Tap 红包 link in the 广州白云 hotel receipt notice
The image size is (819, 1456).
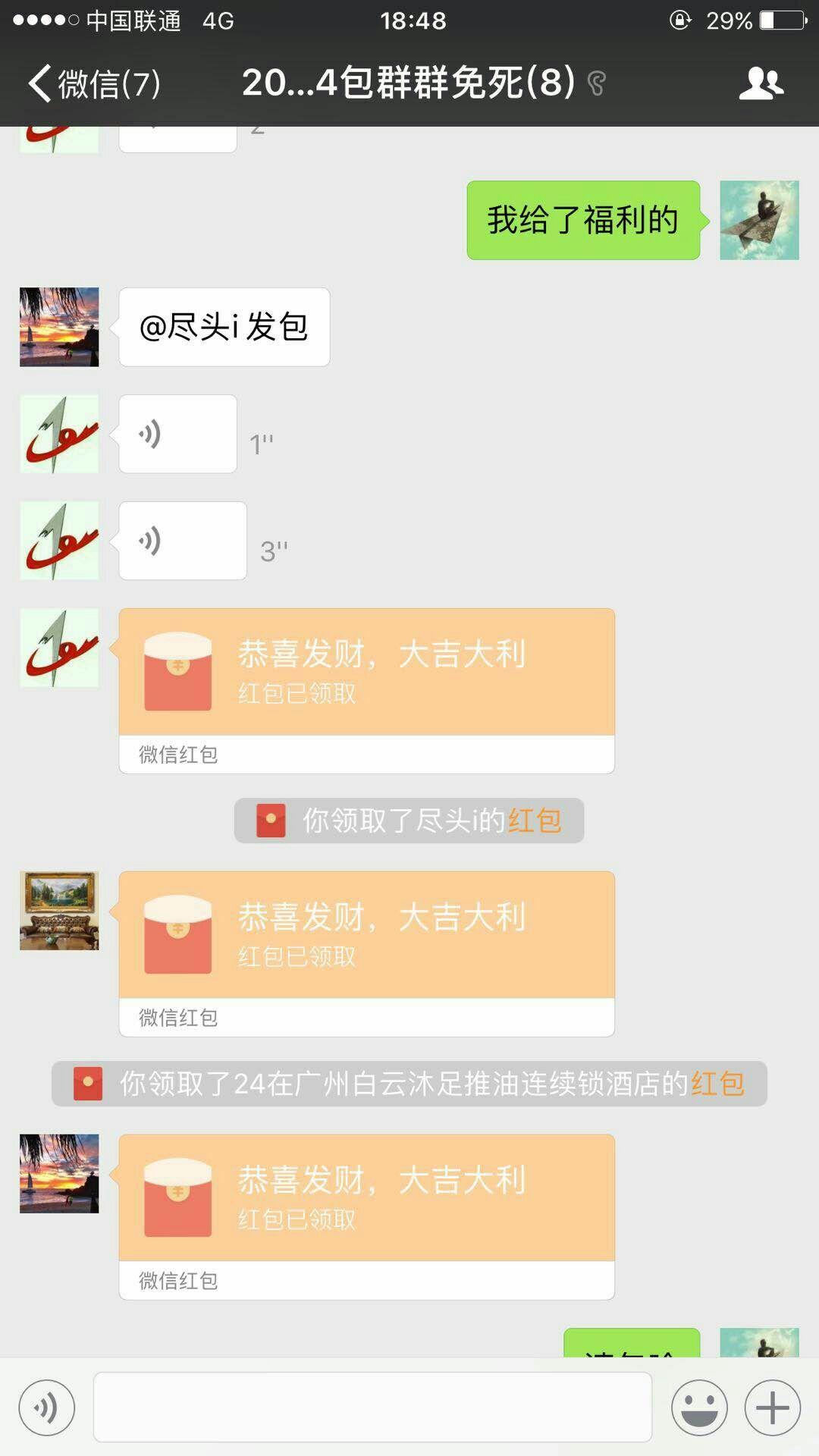click(x=718, y=1085)
